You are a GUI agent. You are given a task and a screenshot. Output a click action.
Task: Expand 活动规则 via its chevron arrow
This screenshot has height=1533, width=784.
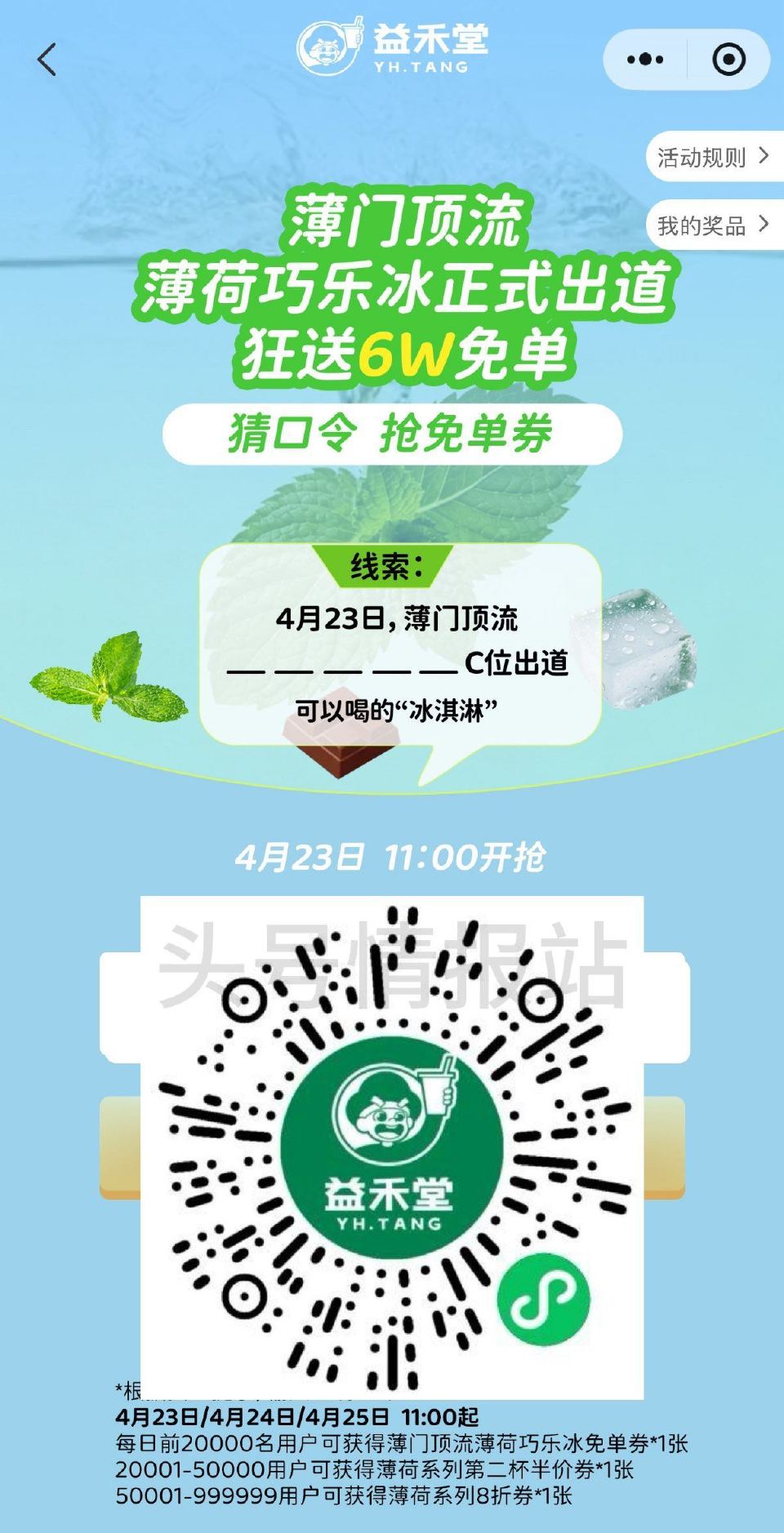point(763,157)
